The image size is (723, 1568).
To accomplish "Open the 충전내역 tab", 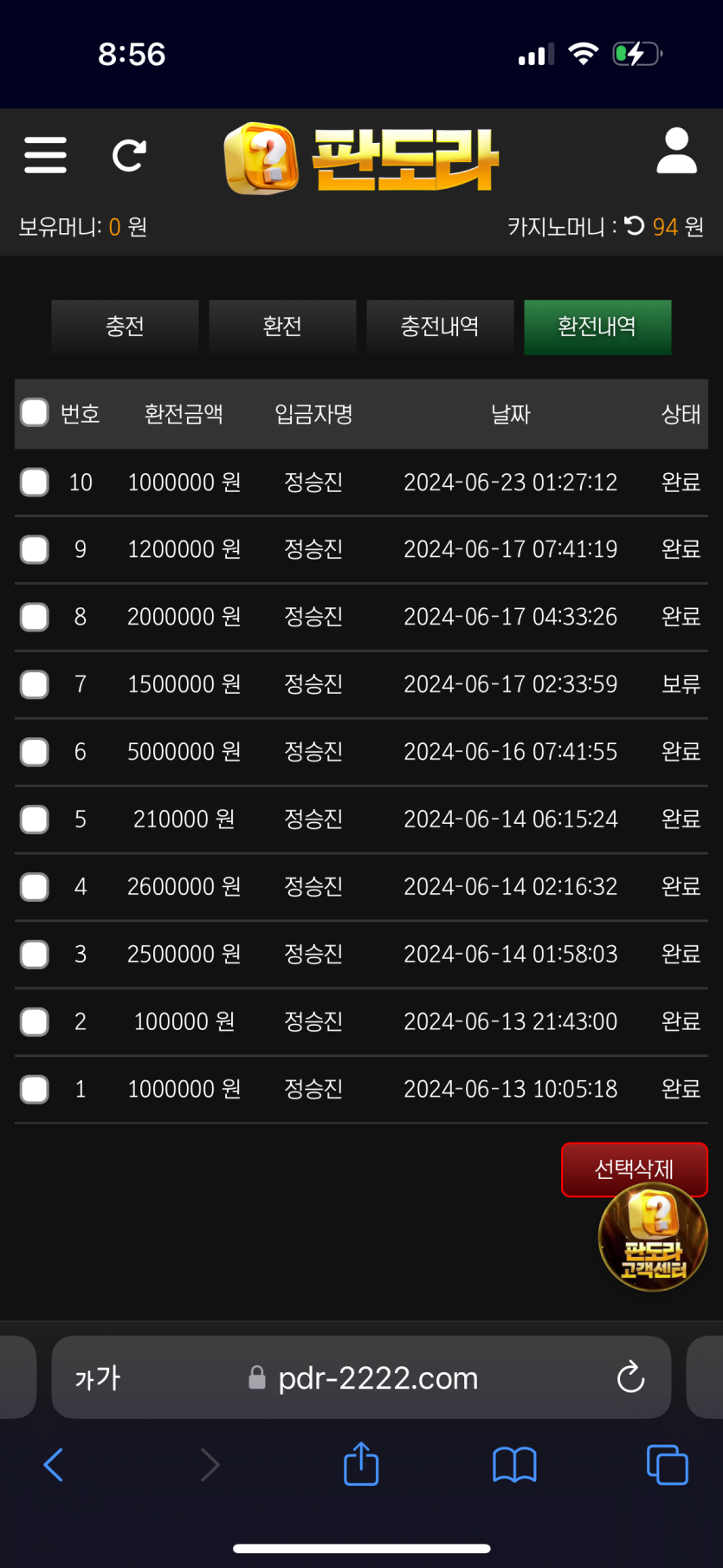I will click(x=440, y=327).
